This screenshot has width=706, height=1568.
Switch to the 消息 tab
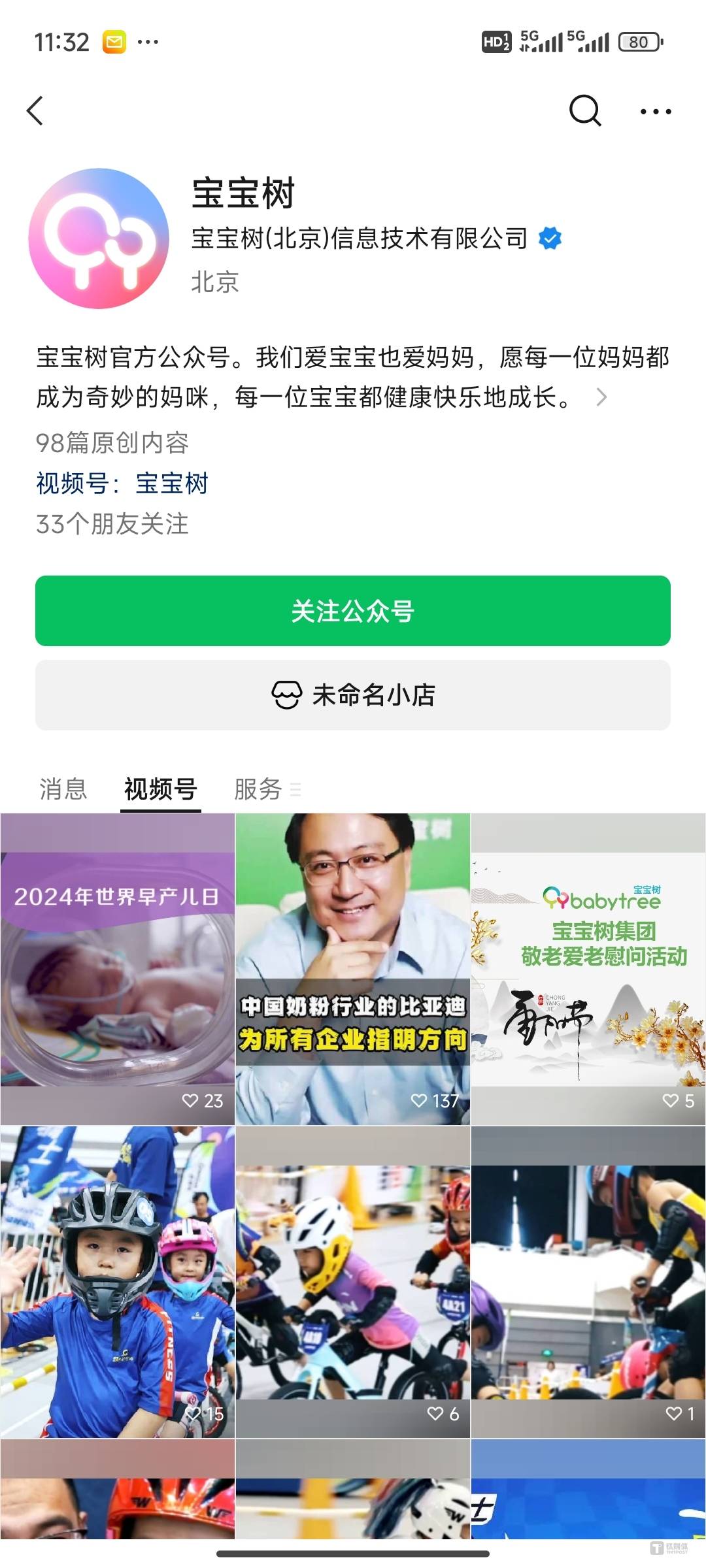pyautogui.click(x=63, y=789)
